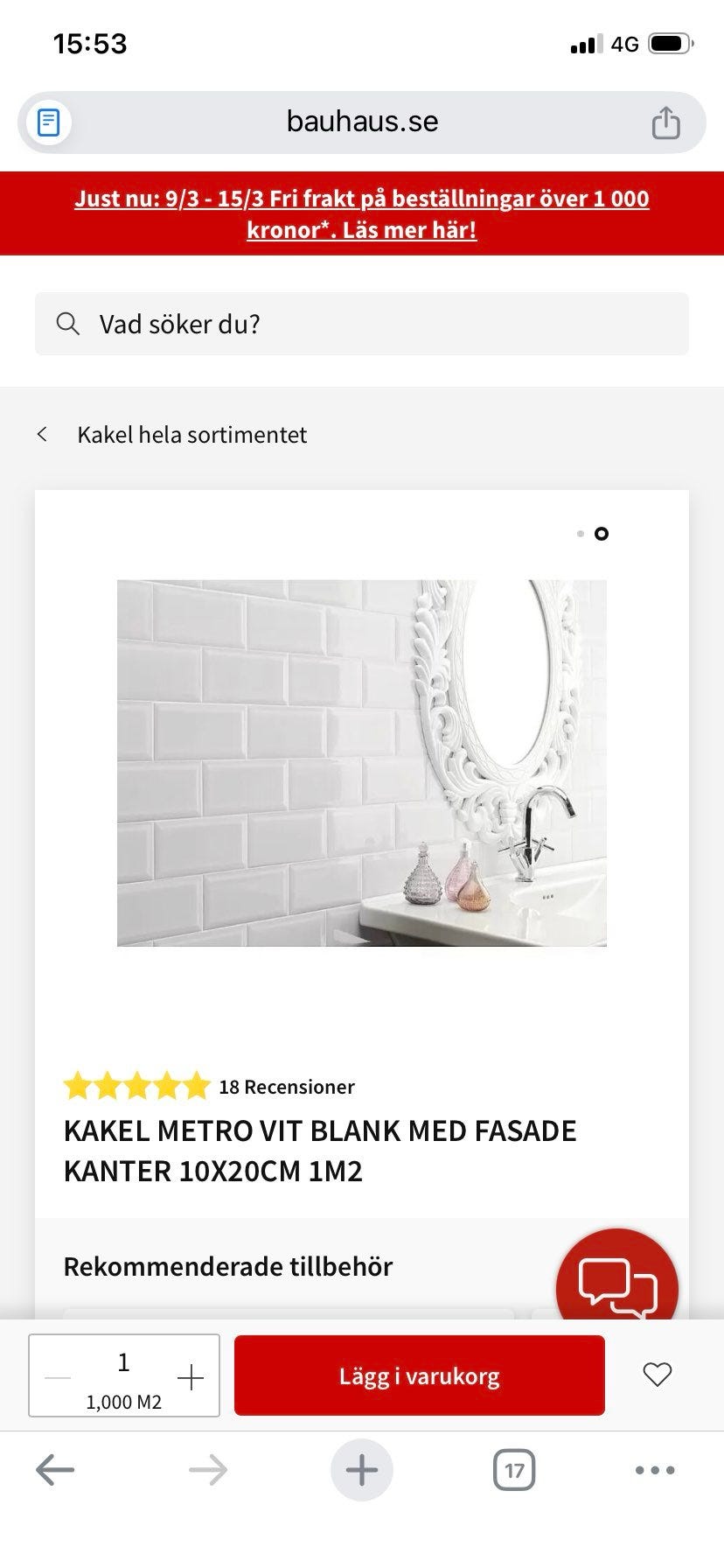This screenshot has width=724, height=1568.
Task: Collapse back to Kakel hela sortimentet
Action: click(x=42, y=433)
